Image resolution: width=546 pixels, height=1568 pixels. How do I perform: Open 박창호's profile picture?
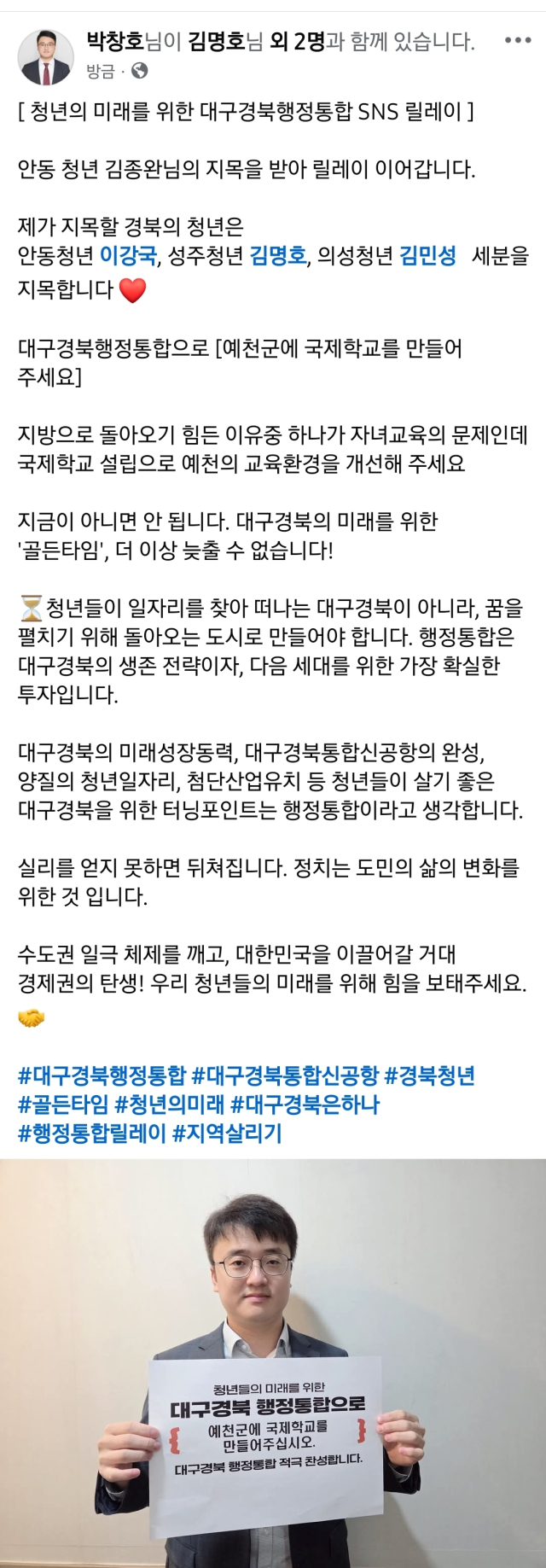point(45,57)
